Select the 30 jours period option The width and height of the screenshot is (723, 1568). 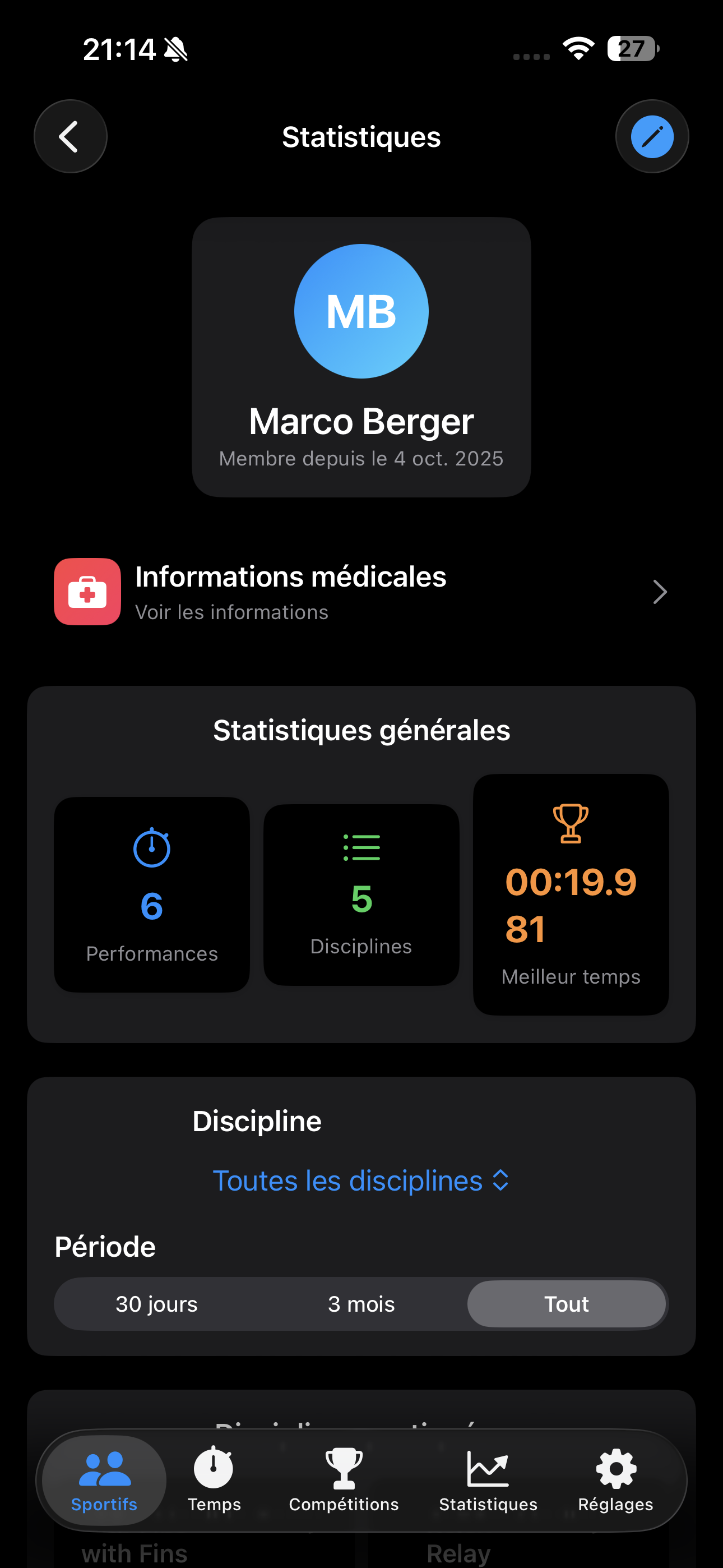[156, 1304]
